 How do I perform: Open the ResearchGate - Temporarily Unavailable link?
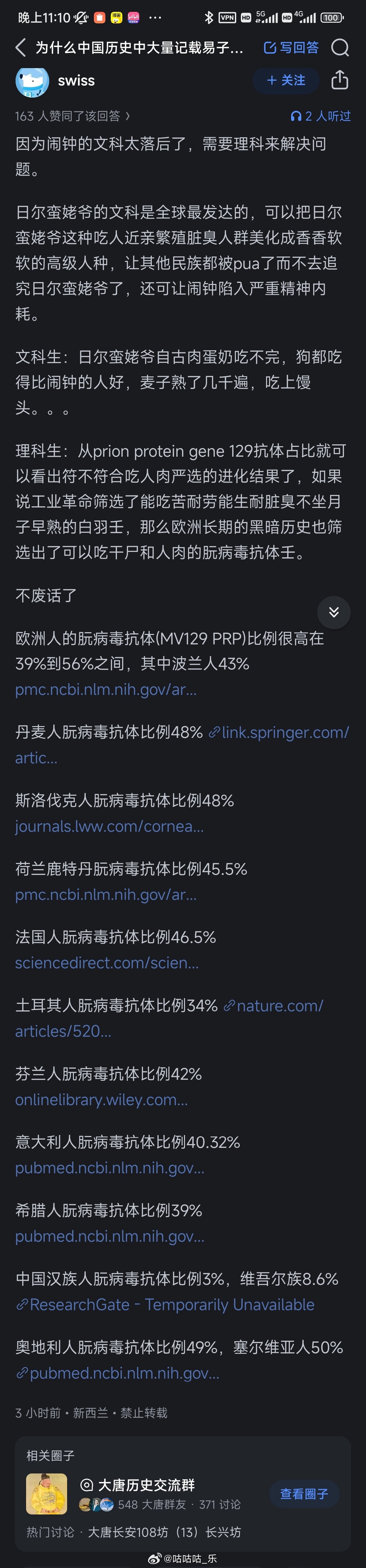click(172, 1304)
